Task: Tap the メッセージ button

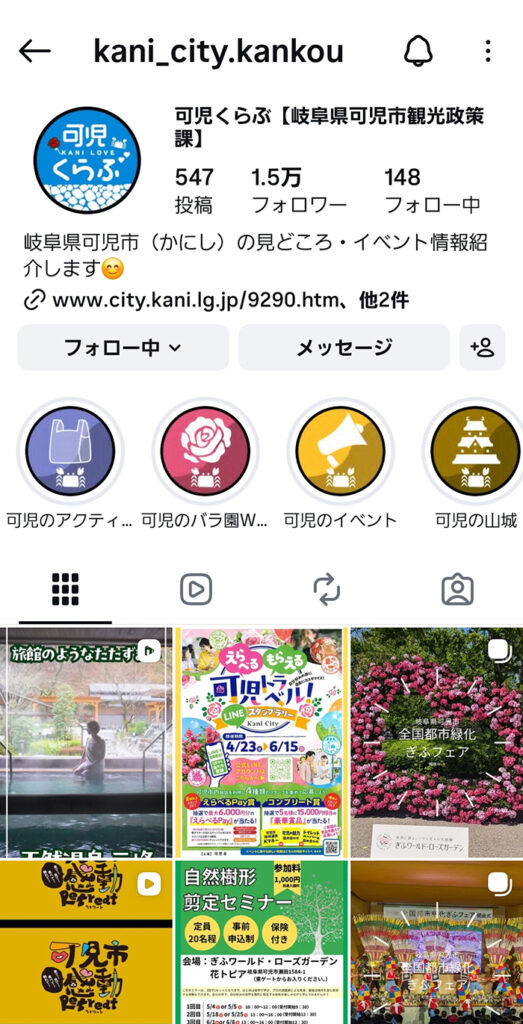Action: coord(344,347)
